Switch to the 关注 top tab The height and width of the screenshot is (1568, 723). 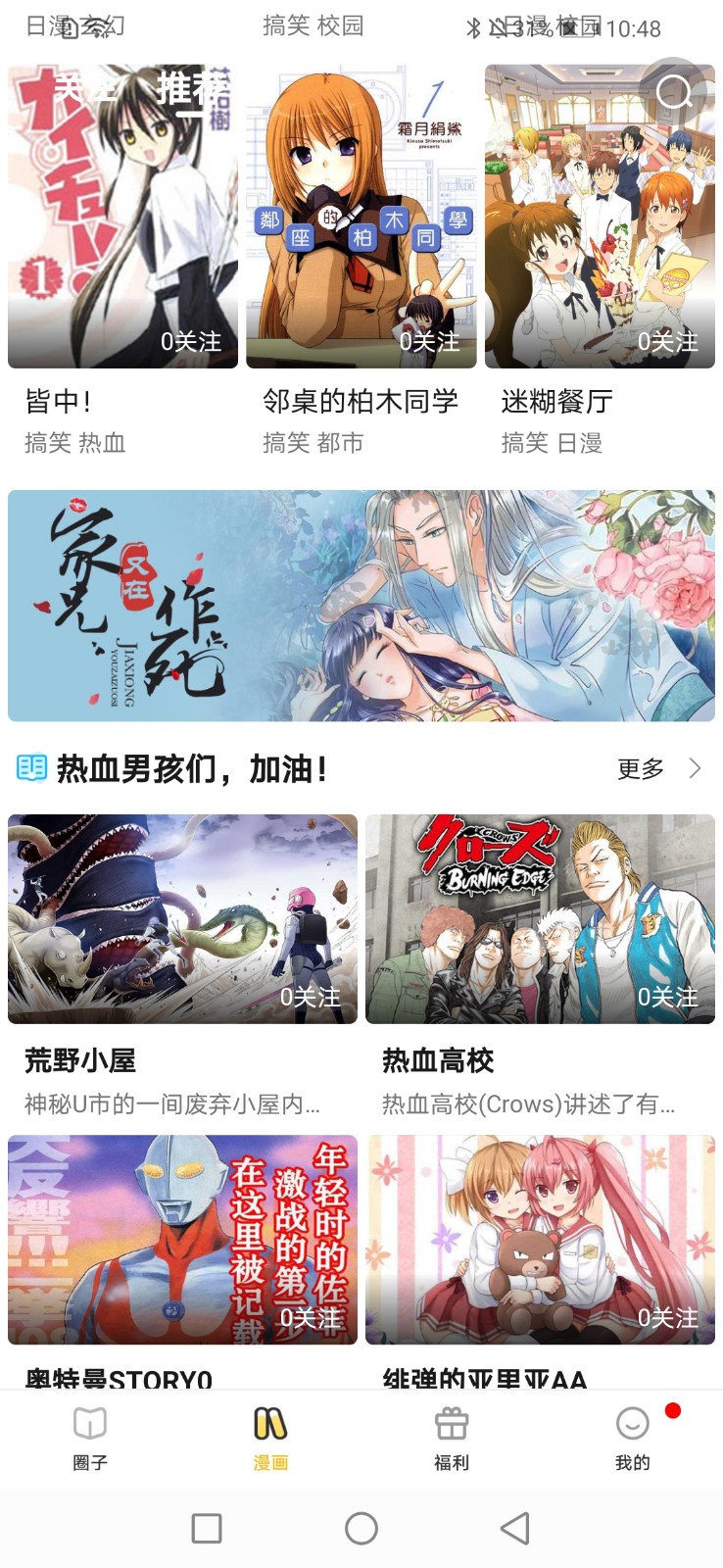coord(84,89)
